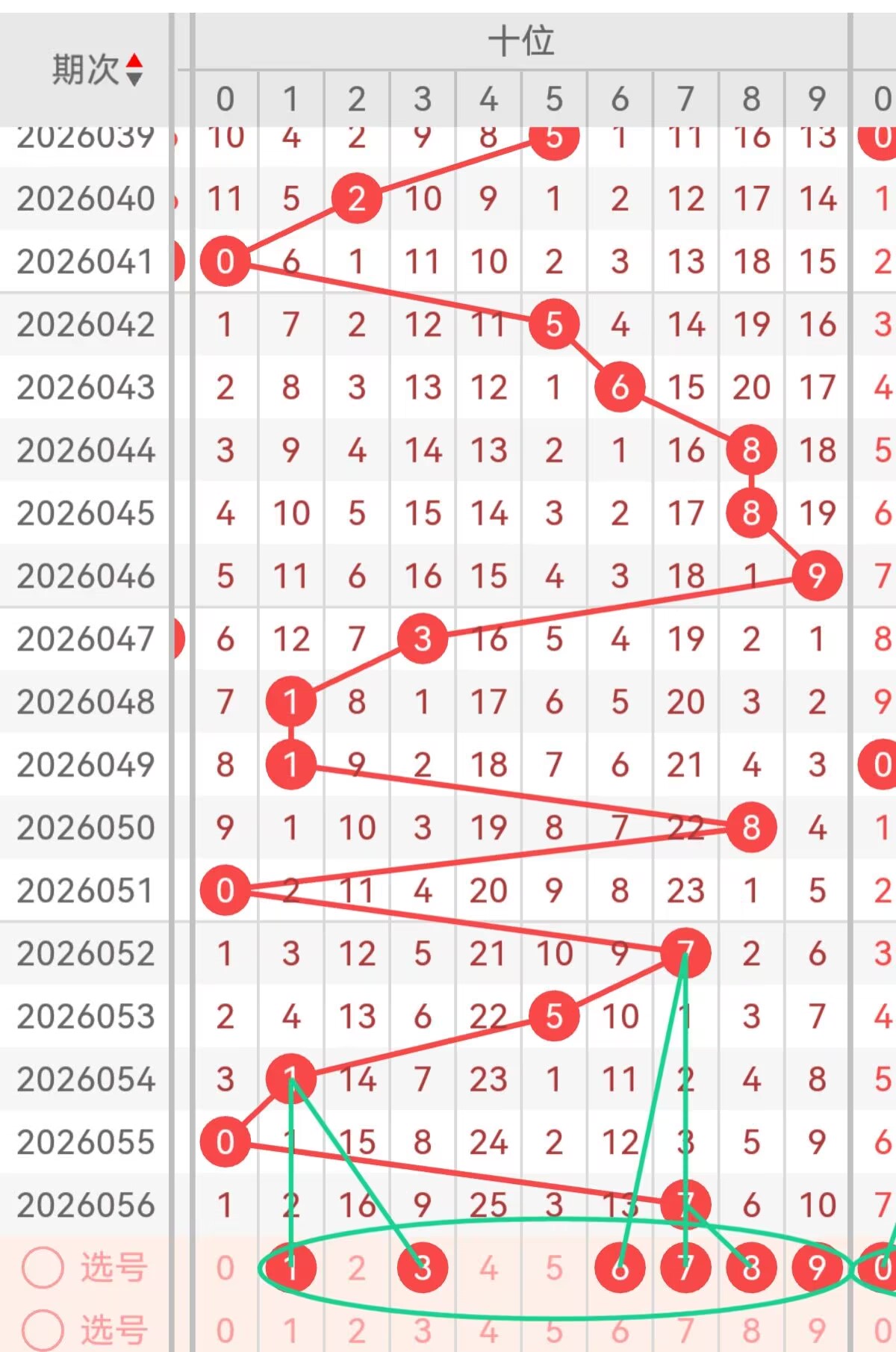Screen dimensions: 896x1352
Task: Toggle the 期次 sort order arrows
Action: [x=134, y=69]
